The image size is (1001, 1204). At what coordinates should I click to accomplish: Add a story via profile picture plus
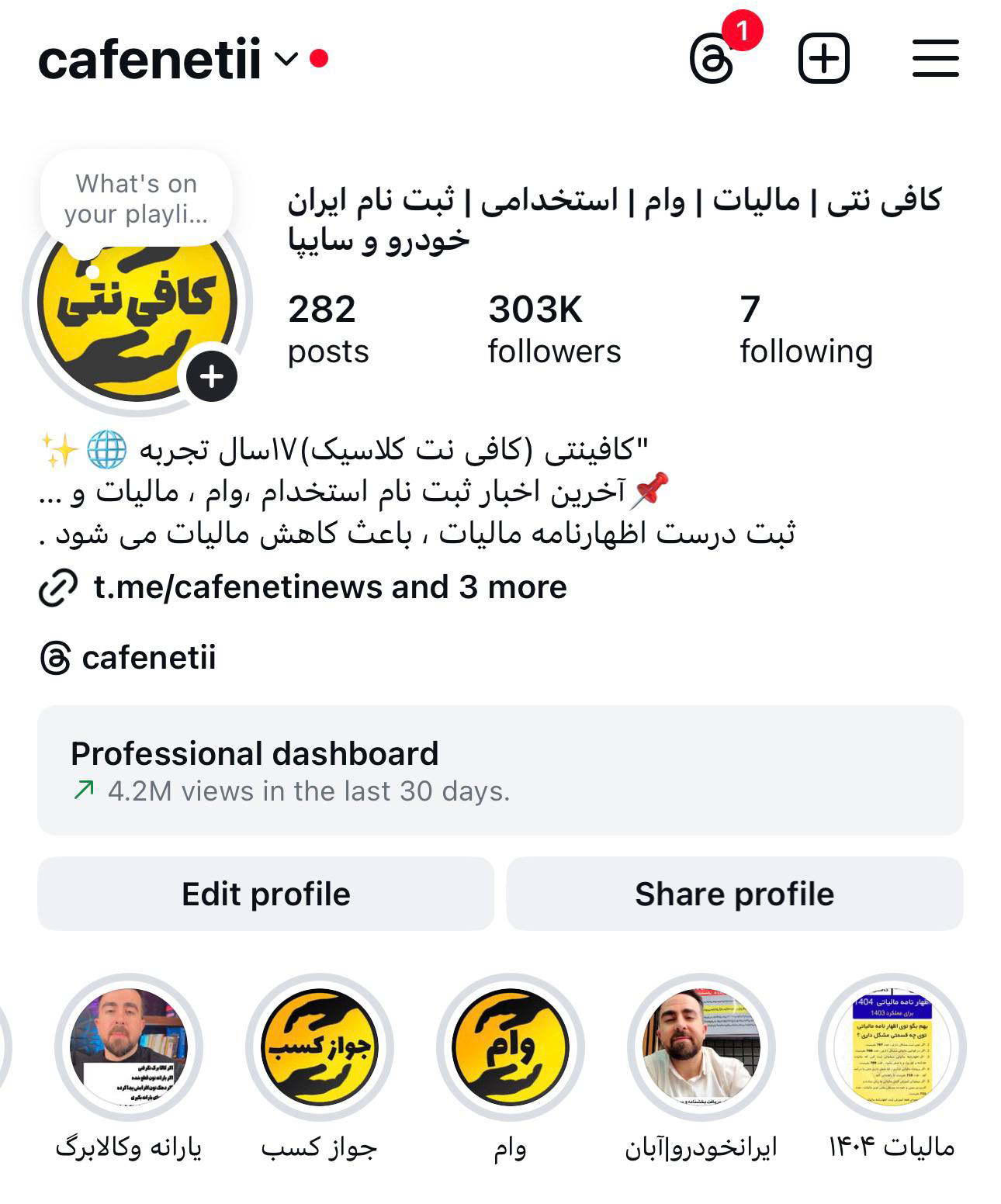click(212, 377)
